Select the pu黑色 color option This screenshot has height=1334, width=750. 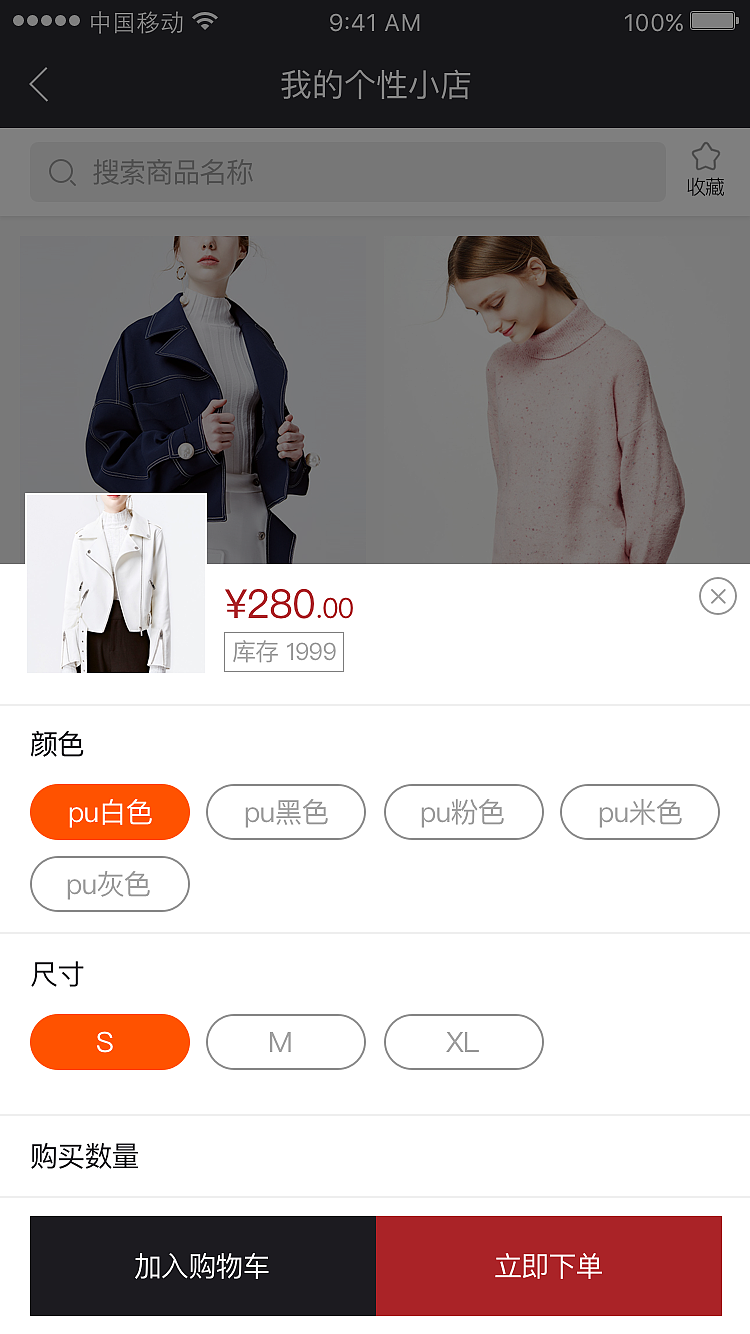pyautogui.click(x=286, y=812)
